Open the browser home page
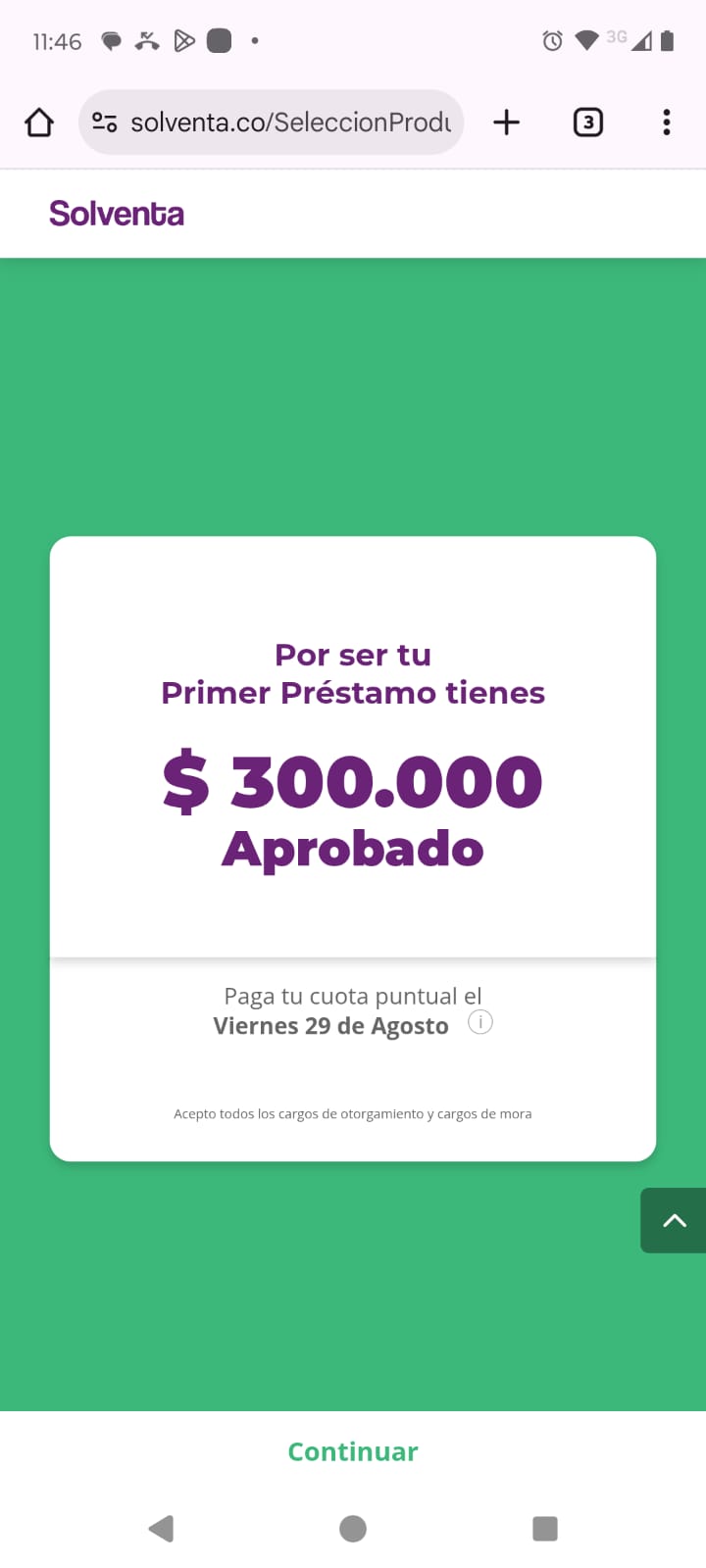The image size is (706, 1568). pos(39,122)
